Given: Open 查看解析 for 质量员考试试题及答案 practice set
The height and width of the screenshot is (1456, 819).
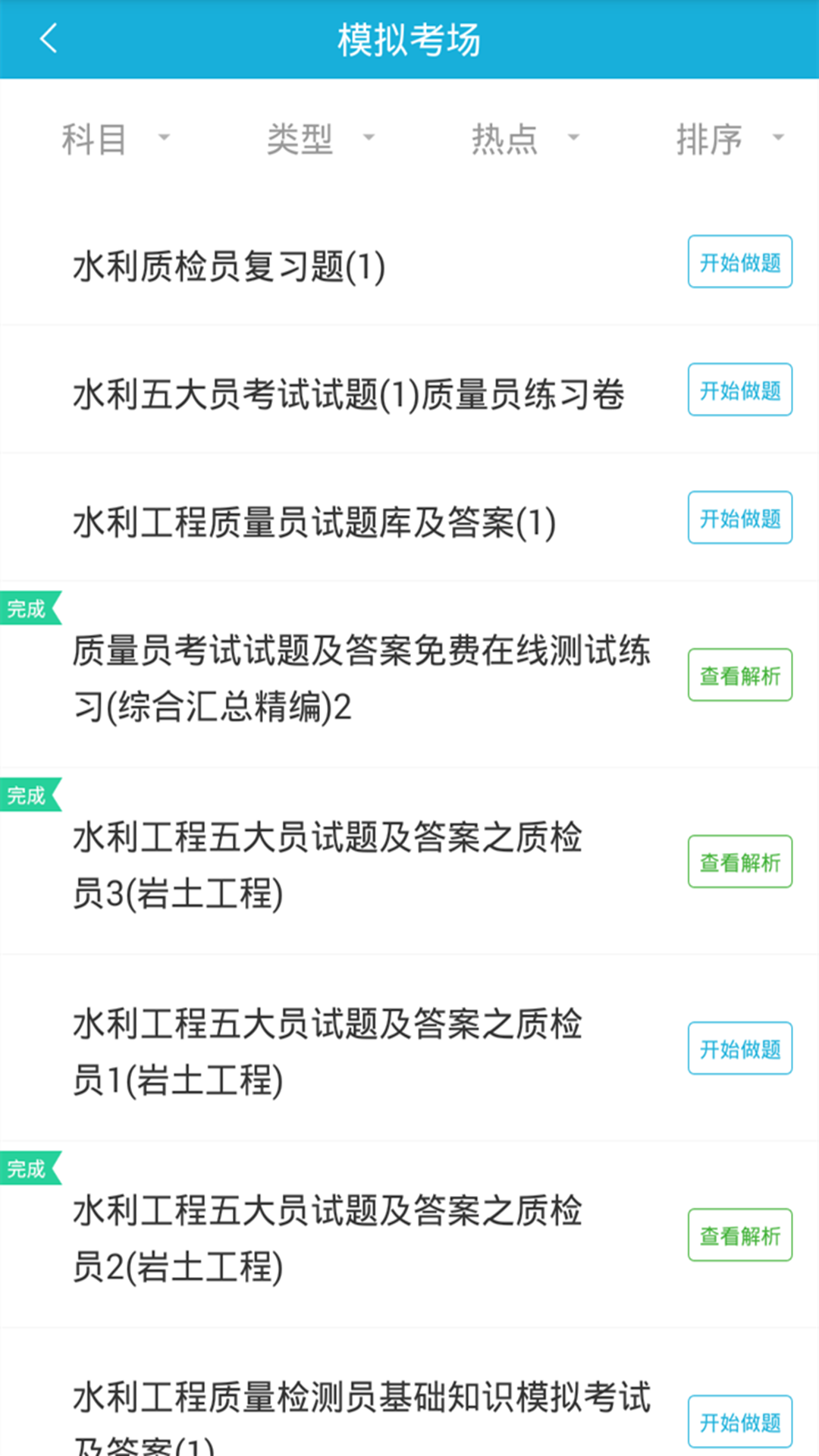Looking at the screenshot, I should coord(739,675).
